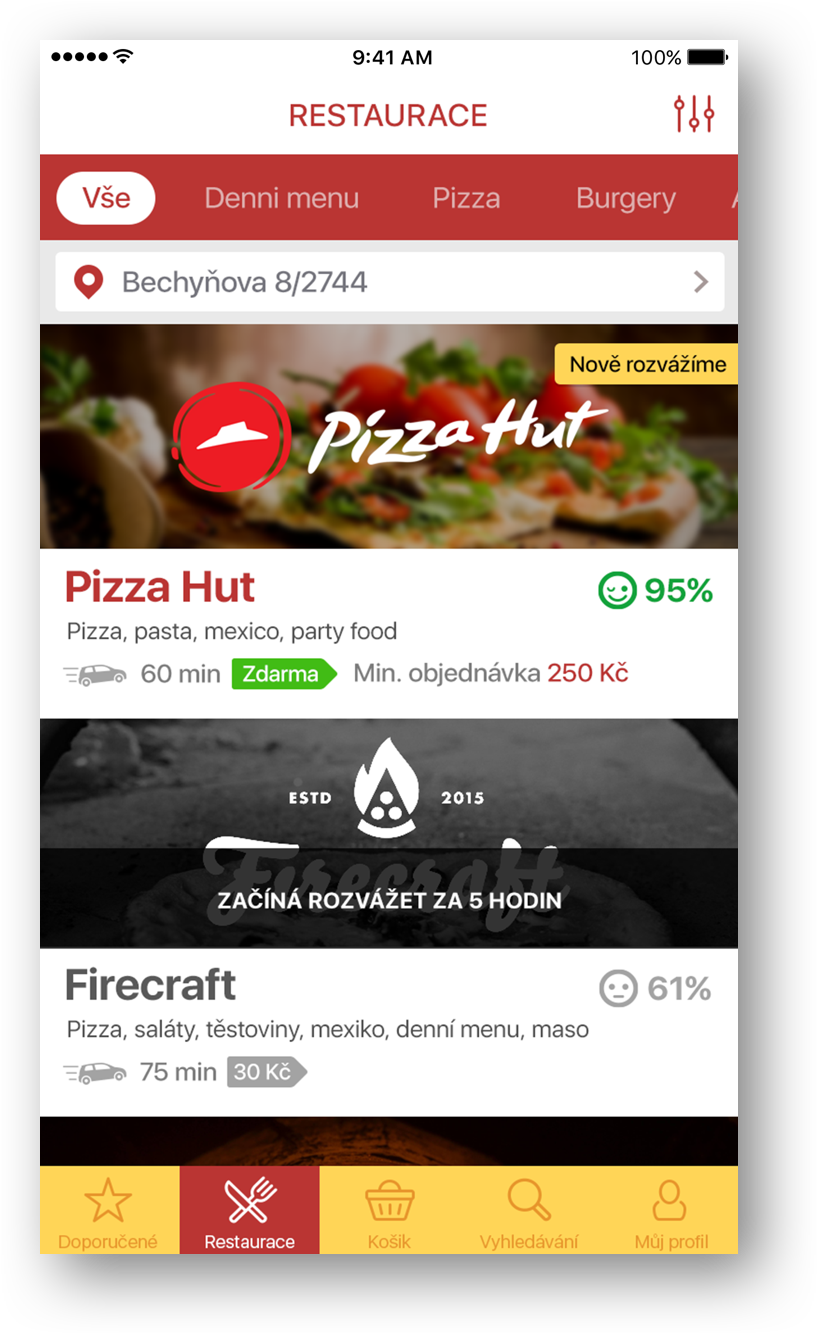Open the Pizza Hut restaurant card
Screen dimensions: 818x1334
pos(389,520)
